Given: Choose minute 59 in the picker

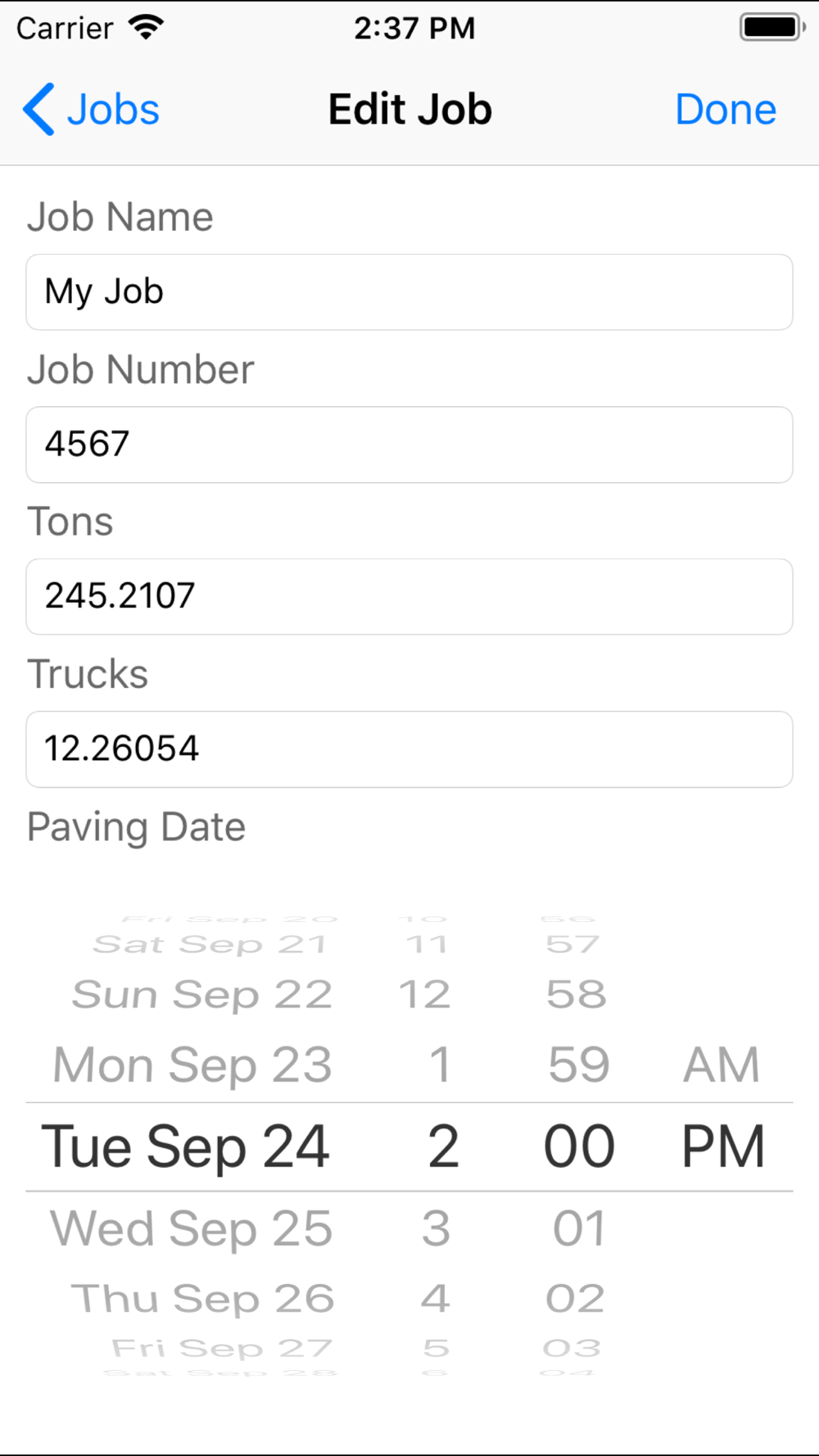Looking at the screenshot, I should click(579, 1065).
